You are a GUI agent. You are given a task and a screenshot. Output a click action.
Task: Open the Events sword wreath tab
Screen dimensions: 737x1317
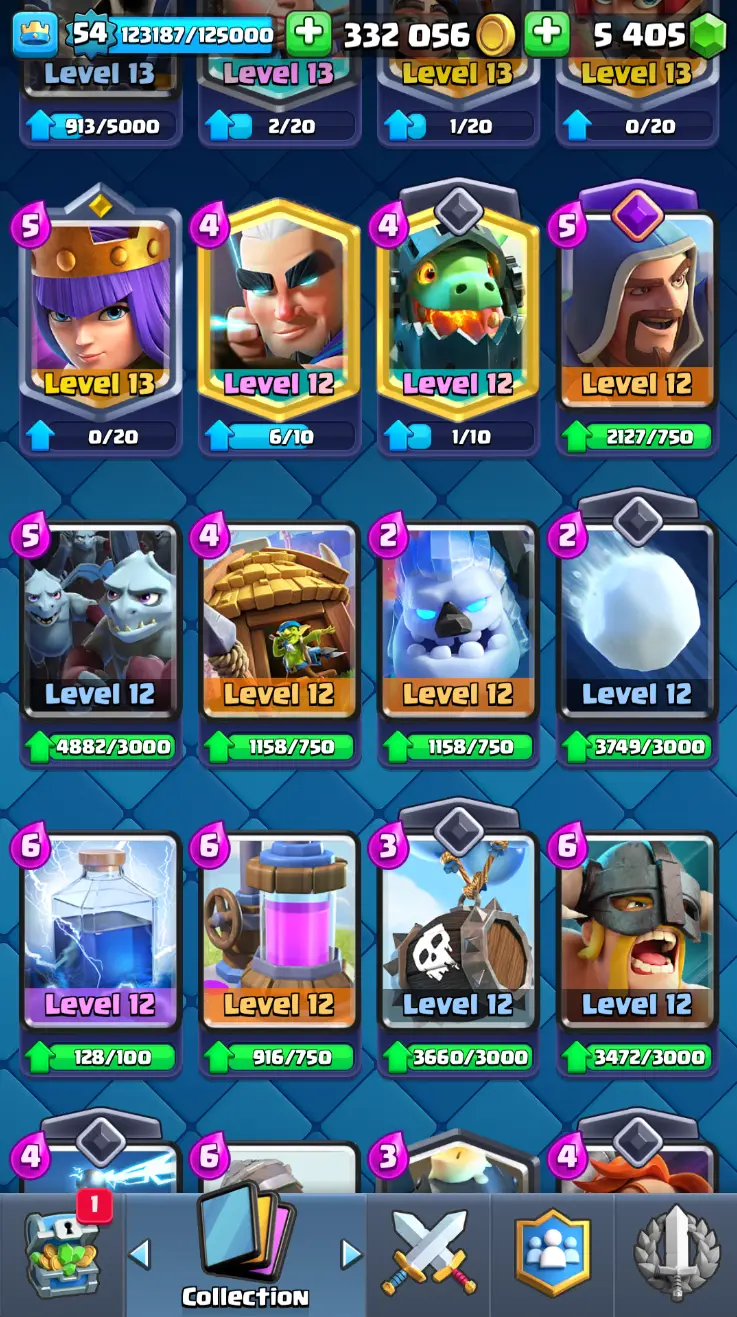tap(676, 1253)
